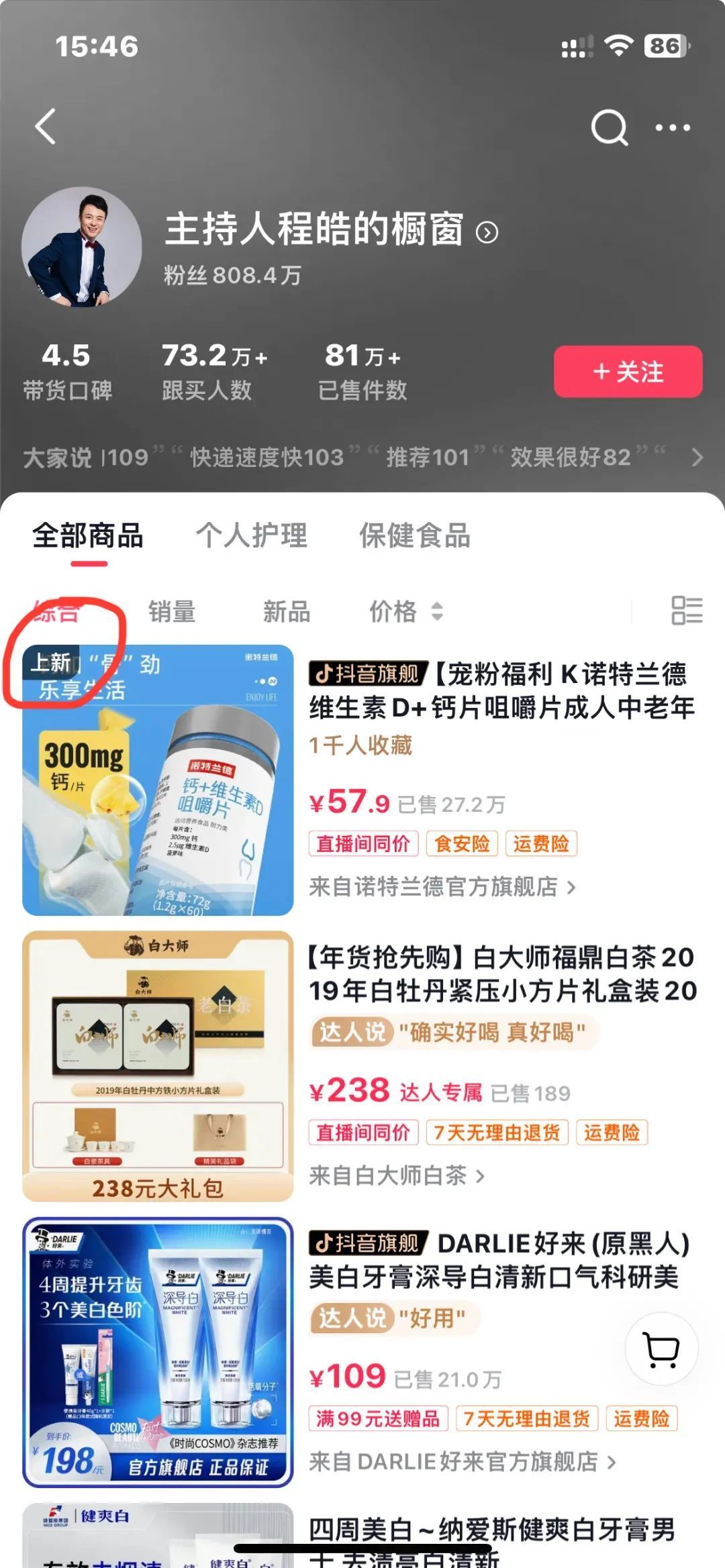725x1568 pixels.
Task: Go back using the top-left arrow
Action: click(46, 126)
